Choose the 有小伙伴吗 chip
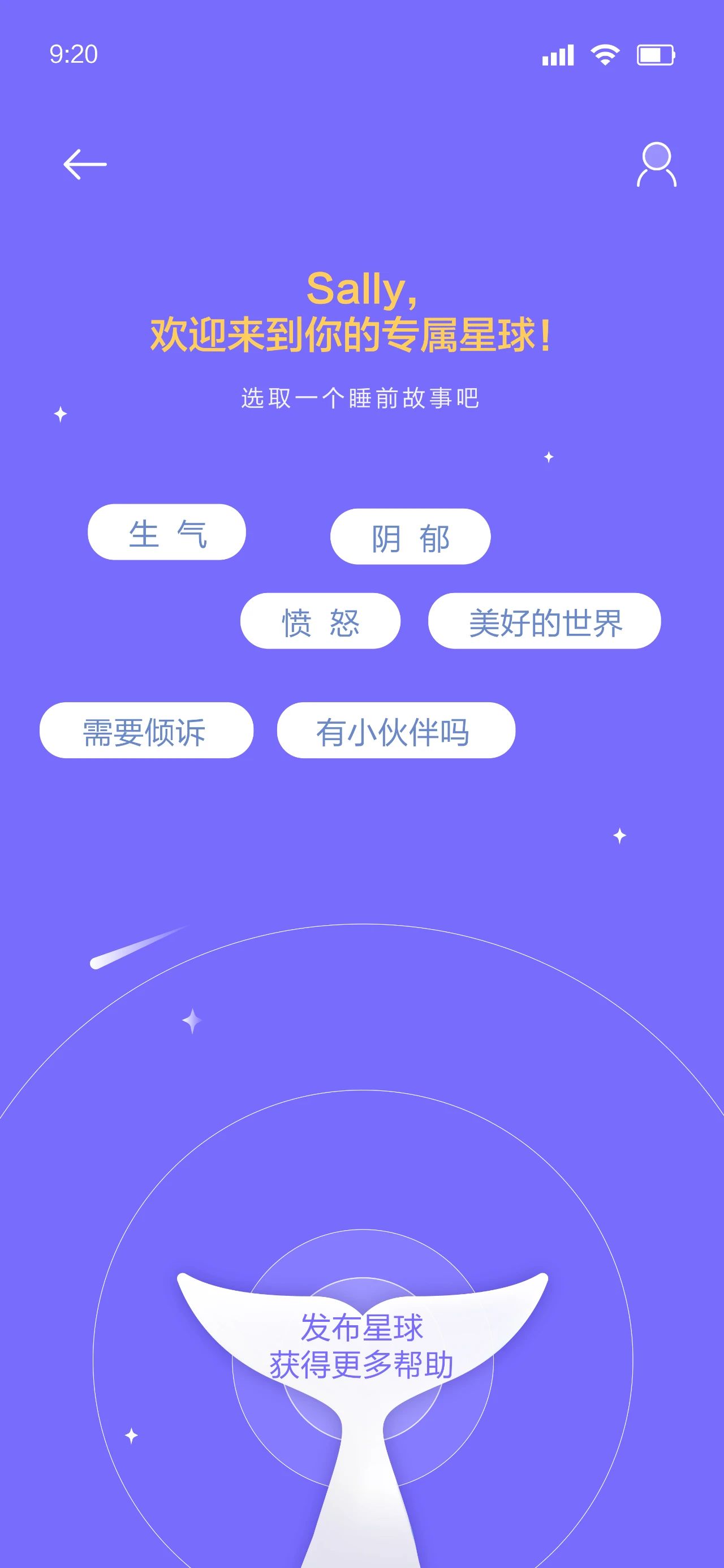 pos(395,731)
